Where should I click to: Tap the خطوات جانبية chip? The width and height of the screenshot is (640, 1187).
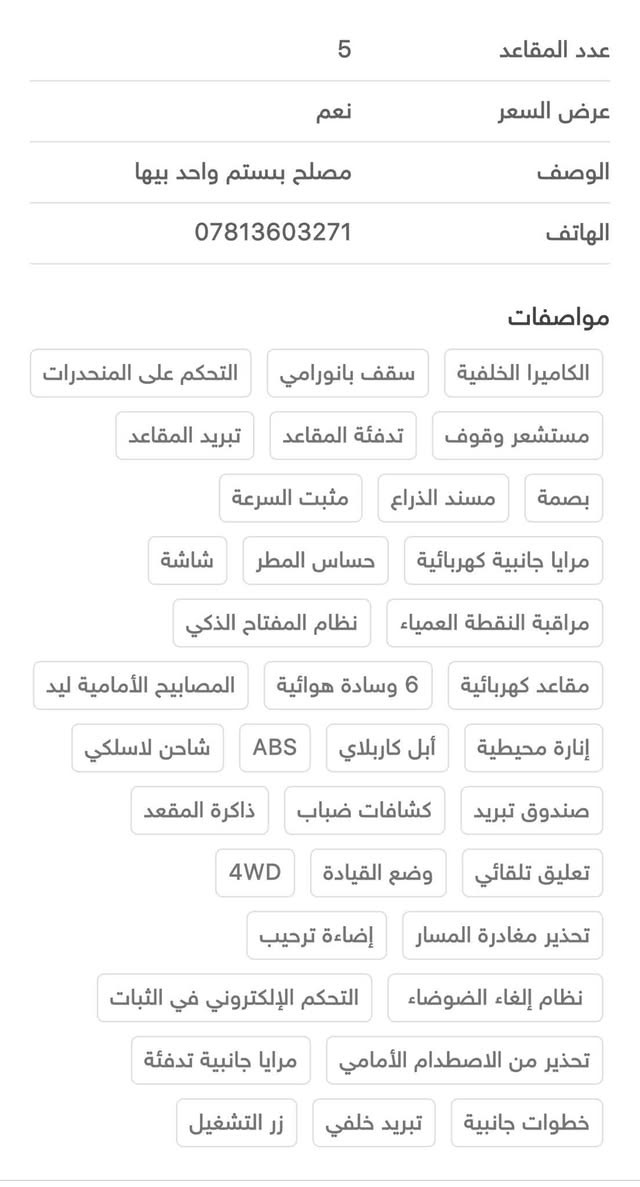527,1123
